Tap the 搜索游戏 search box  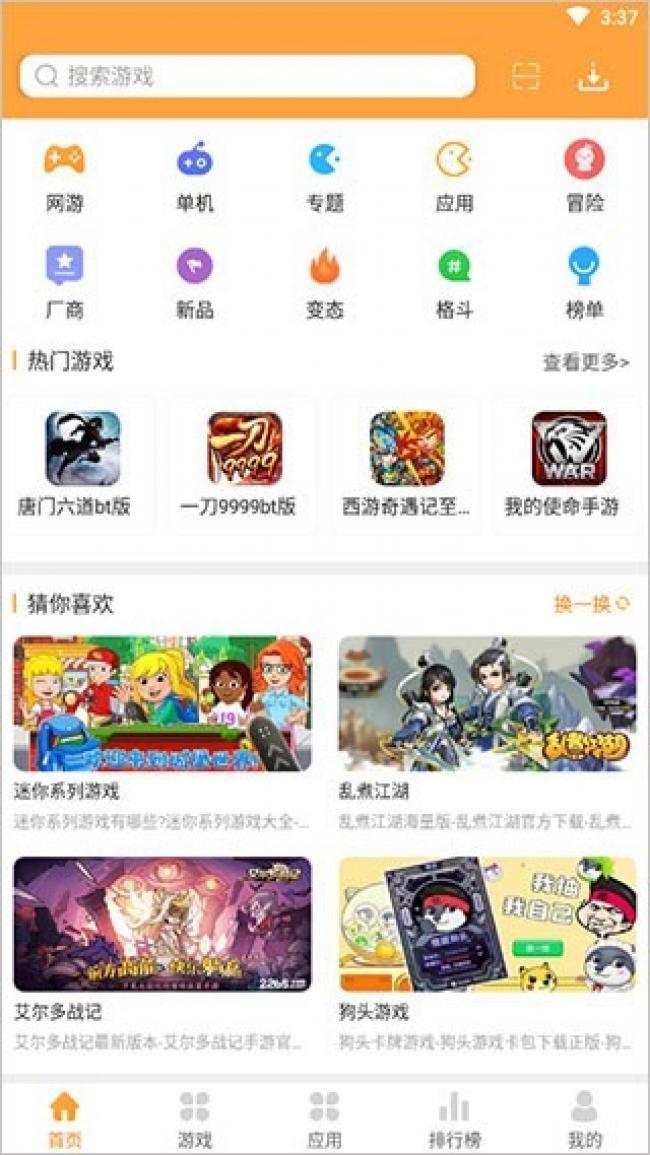(246, 76)
